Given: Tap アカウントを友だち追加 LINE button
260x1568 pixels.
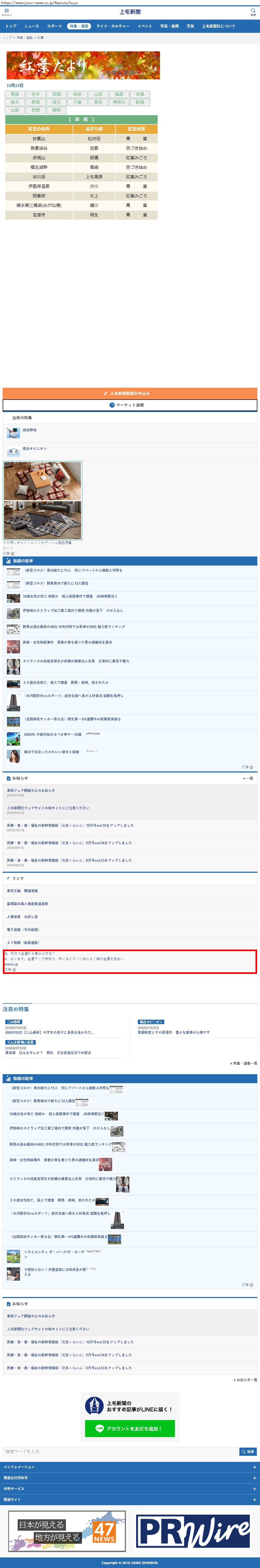Looking at the screenshot, I should (130, 1429).
